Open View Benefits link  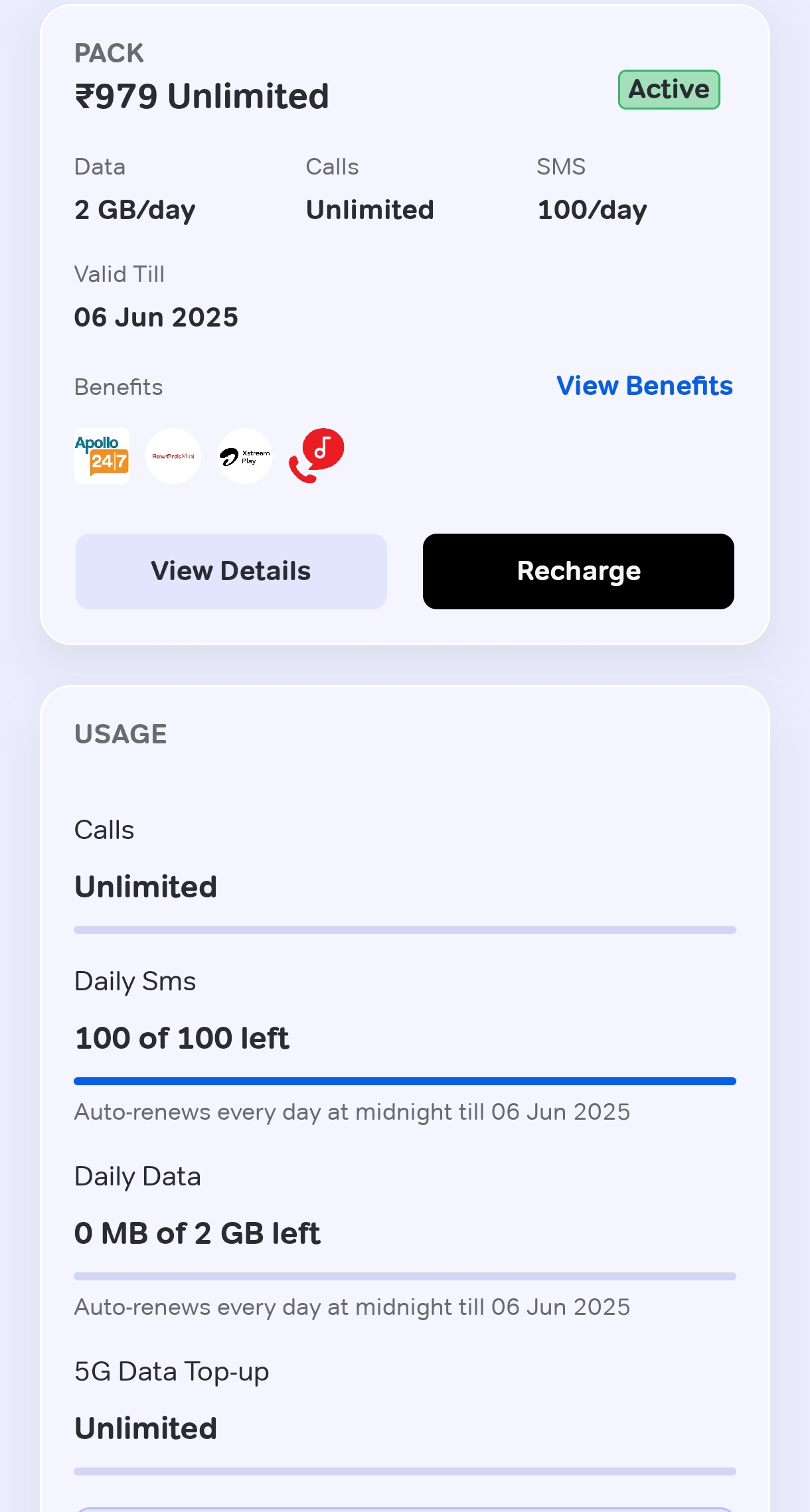[644, 386]
